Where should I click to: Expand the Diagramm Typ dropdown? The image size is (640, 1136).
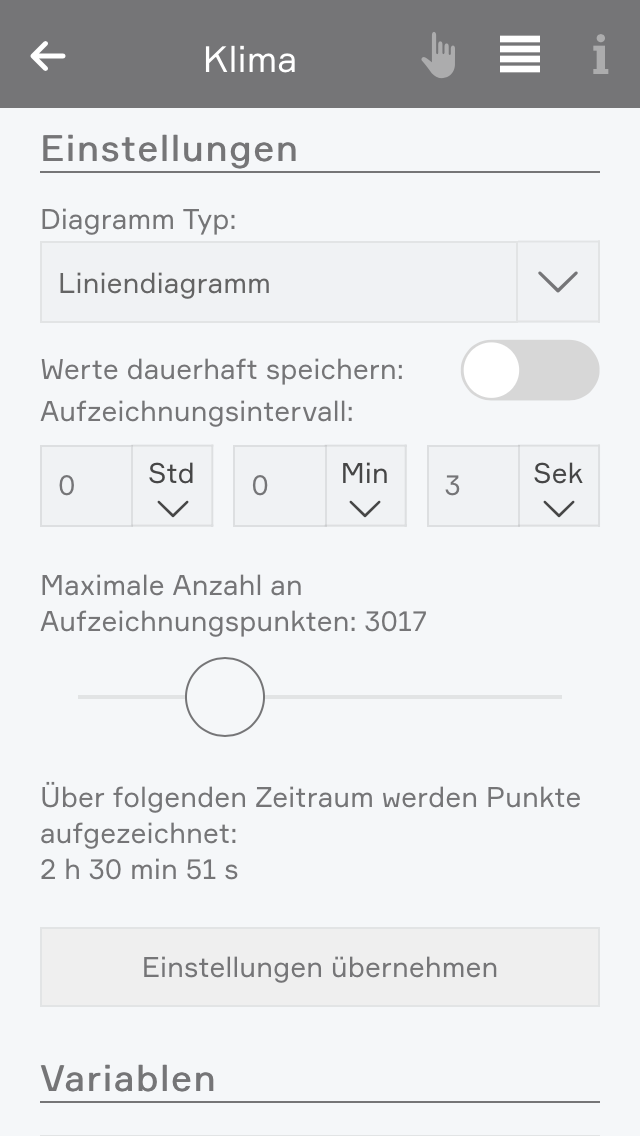pyautogui.click(x=557, y=282)
